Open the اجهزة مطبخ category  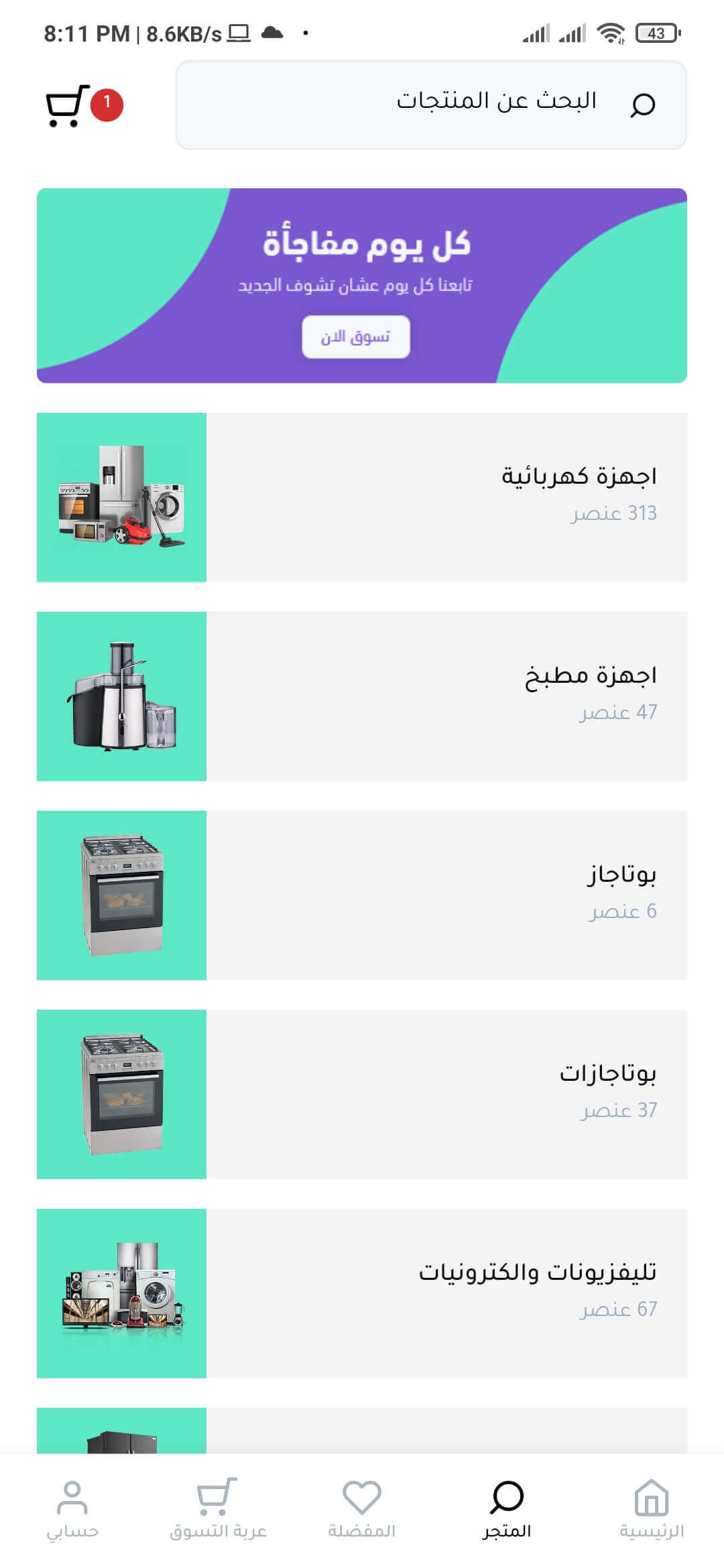(x=362, y=696)
